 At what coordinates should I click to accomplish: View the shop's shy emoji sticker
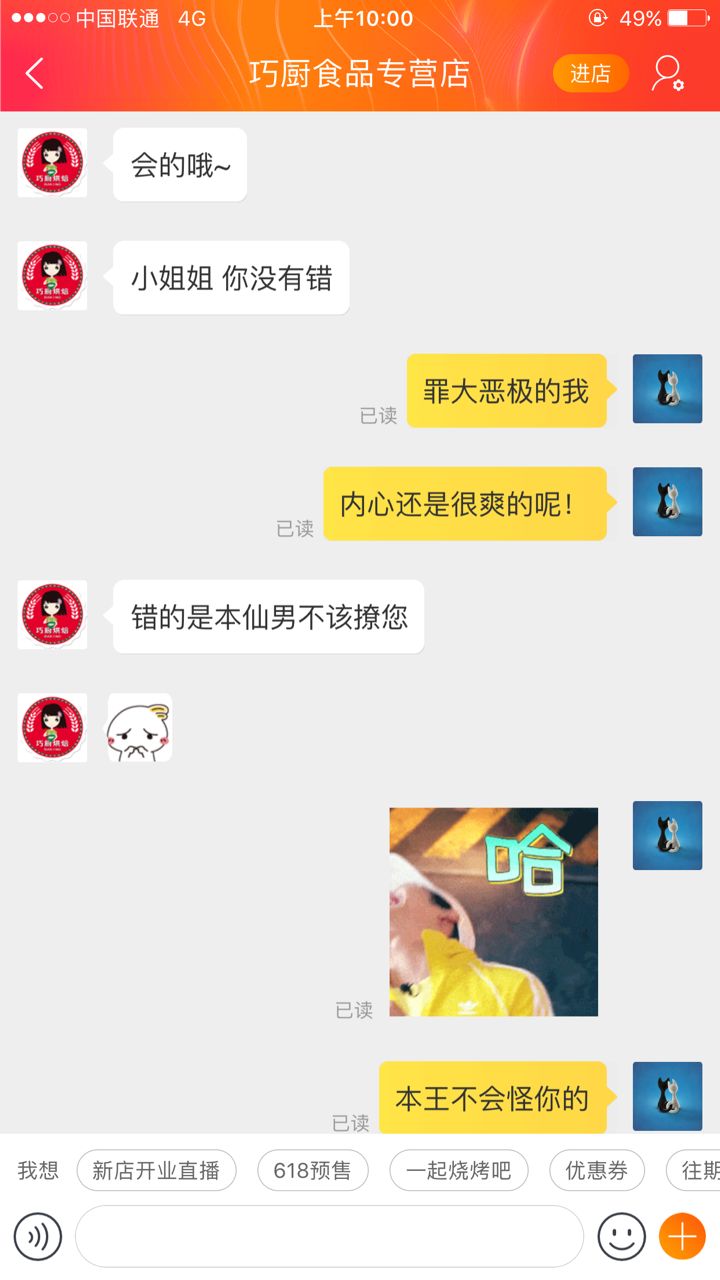point(139,729)
